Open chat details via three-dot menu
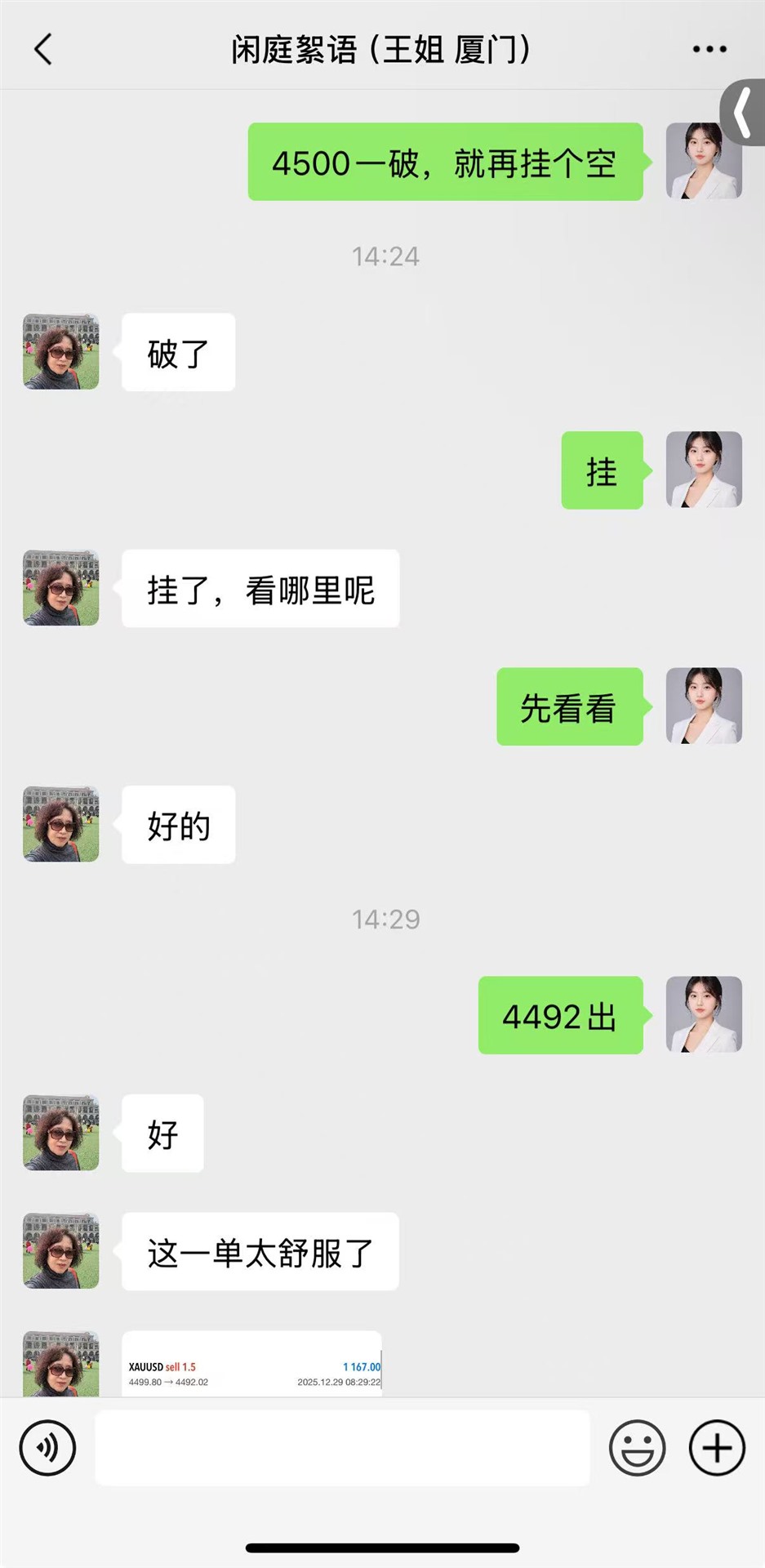This screenshot has height=1568, width=765. tap(709, 49)
